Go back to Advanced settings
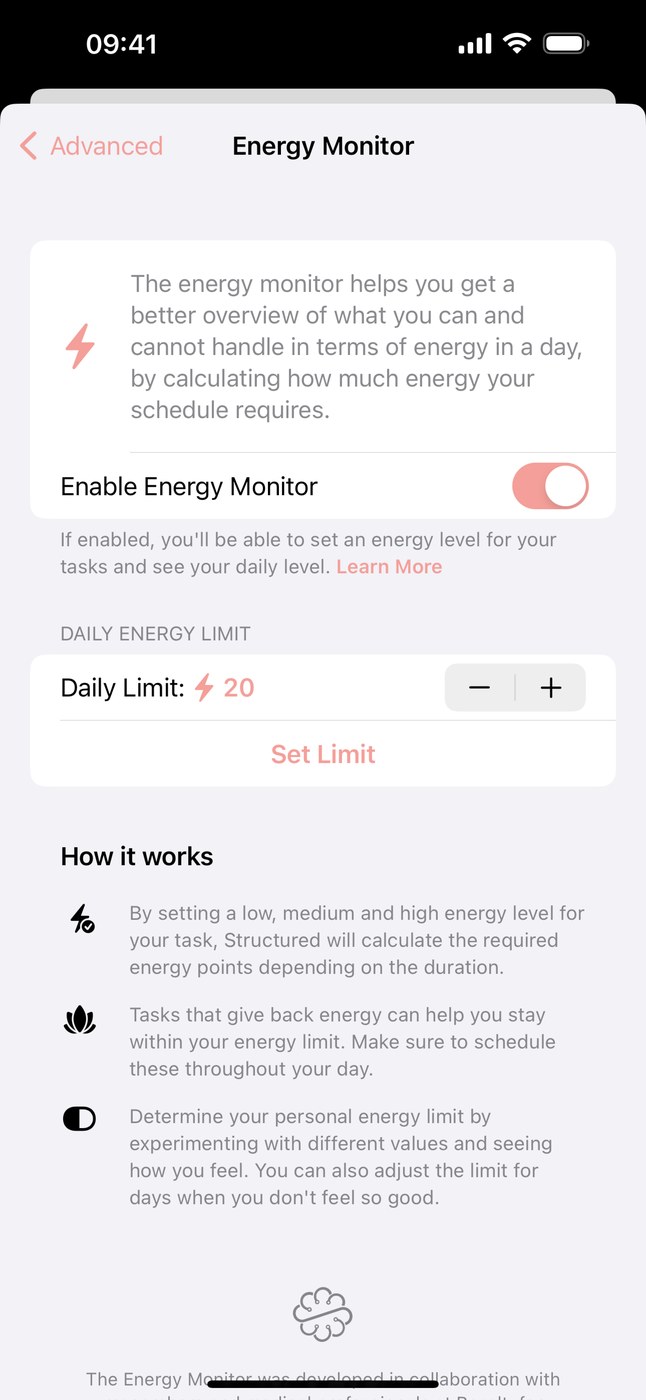The width and height of the screenshot is (646, 1400). click(91, 146)
